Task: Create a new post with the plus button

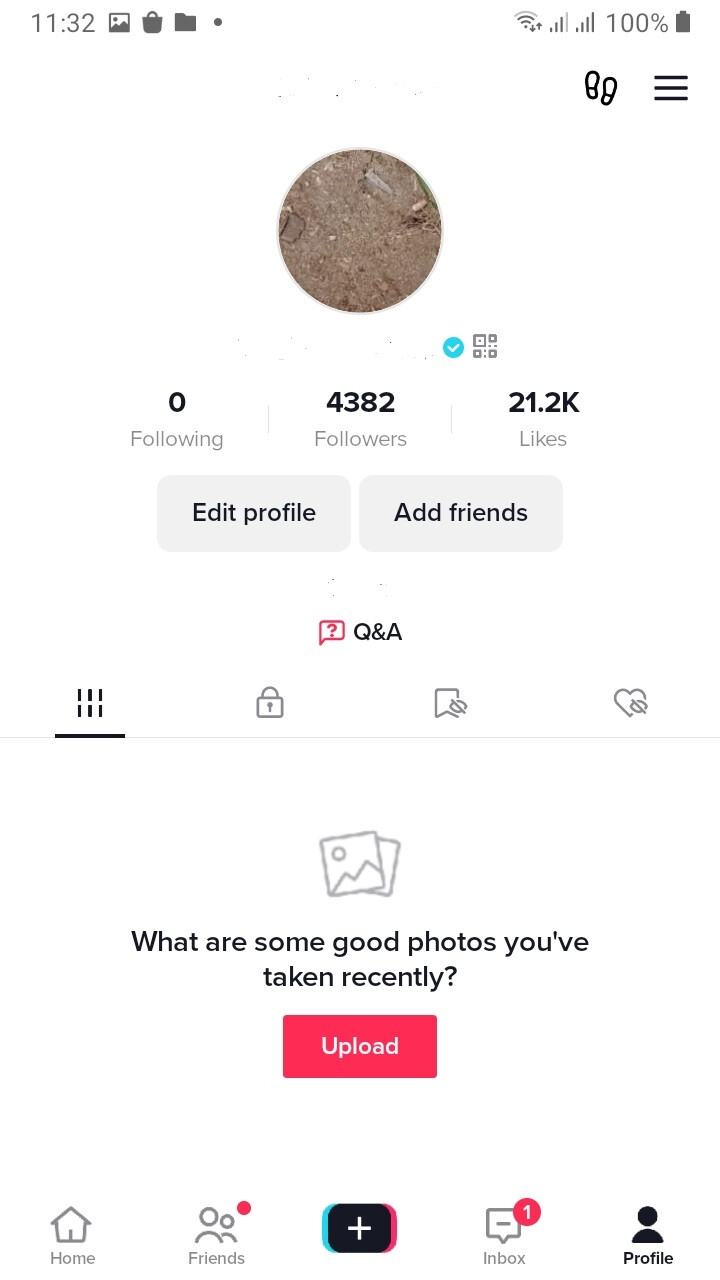Action: [x=360, y=1228]
